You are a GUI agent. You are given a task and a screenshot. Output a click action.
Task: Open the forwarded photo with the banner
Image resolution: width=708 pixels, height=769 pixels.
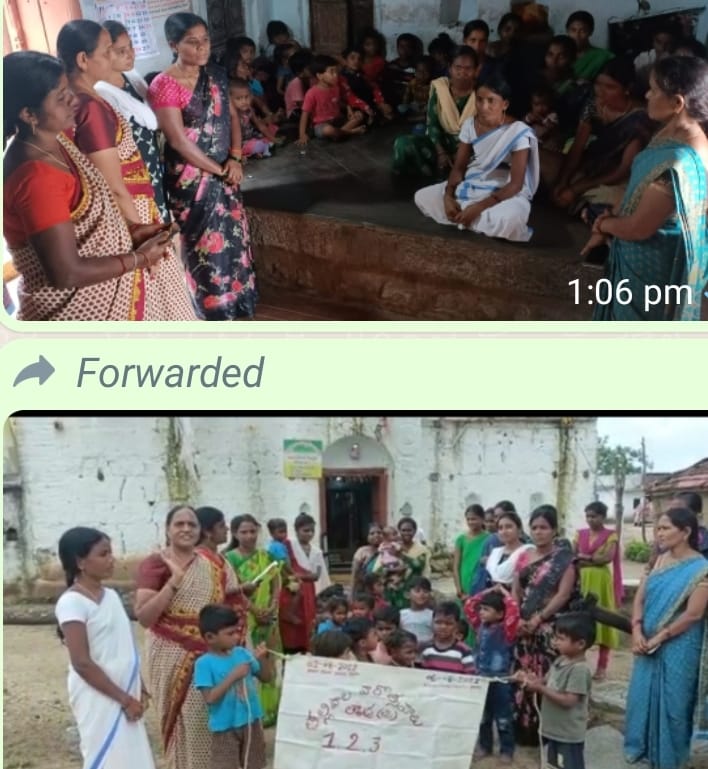coord(354,592)
